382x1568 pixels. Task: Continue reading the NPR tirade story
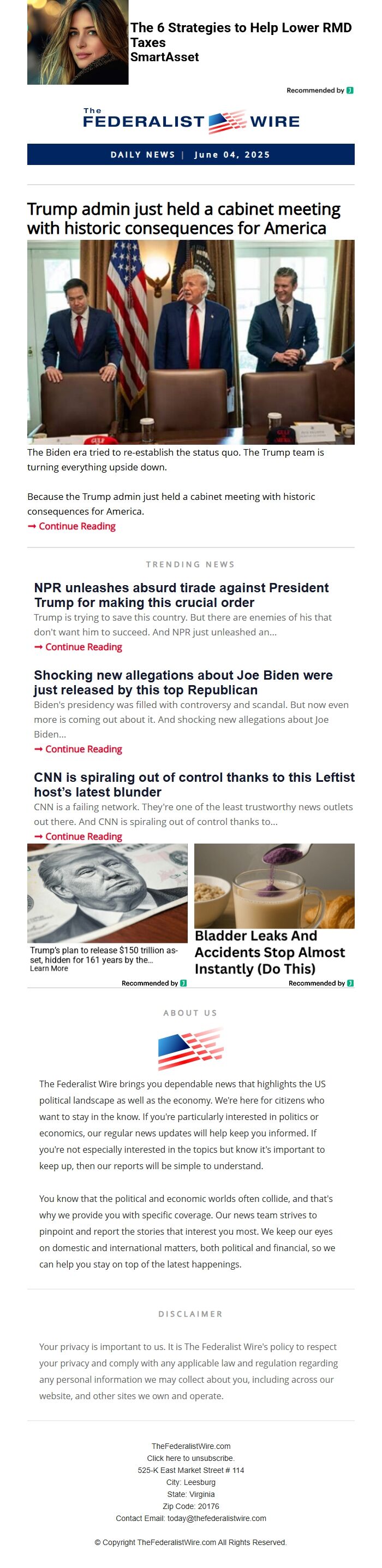tap(83, 646)
